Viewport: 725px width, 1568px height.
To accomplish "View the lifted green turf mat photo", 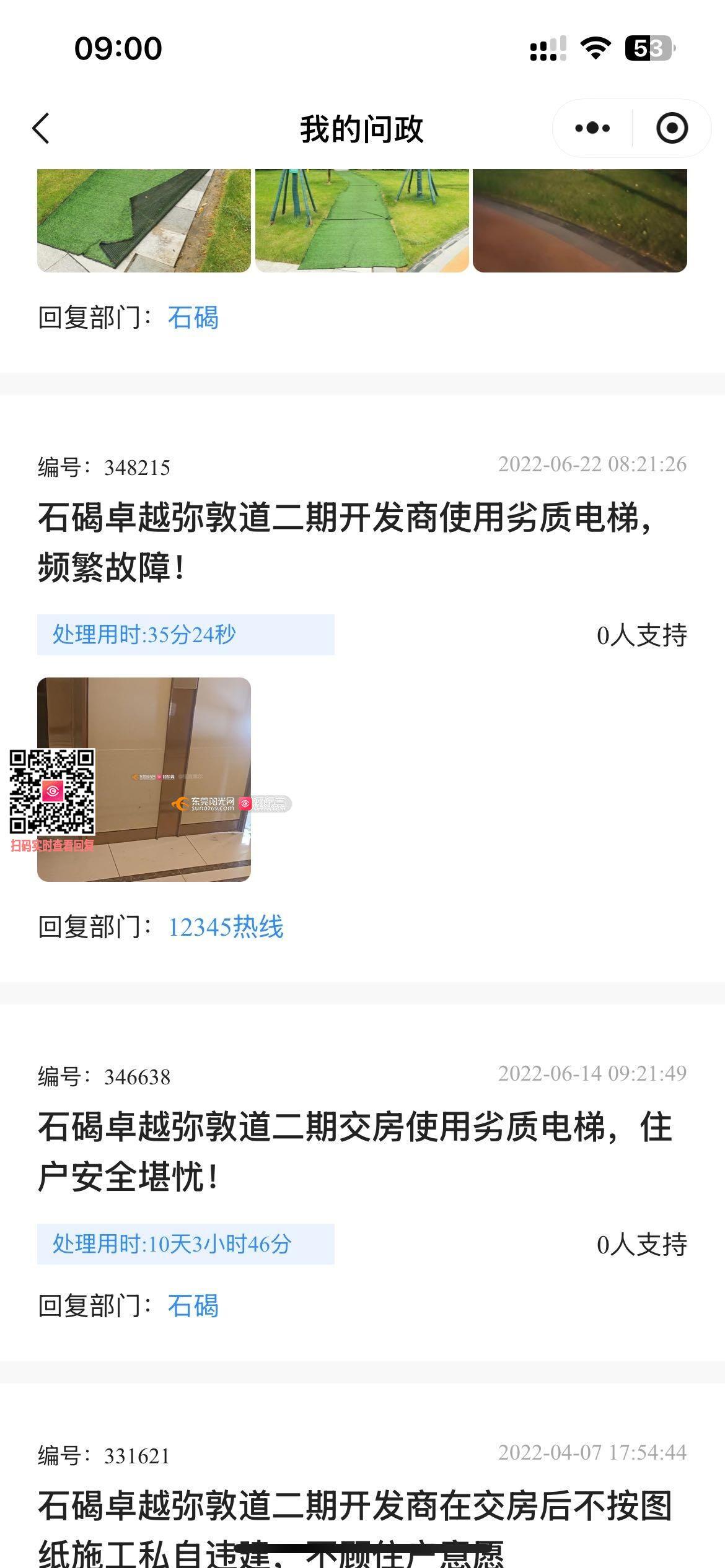I will click(144, 220).
